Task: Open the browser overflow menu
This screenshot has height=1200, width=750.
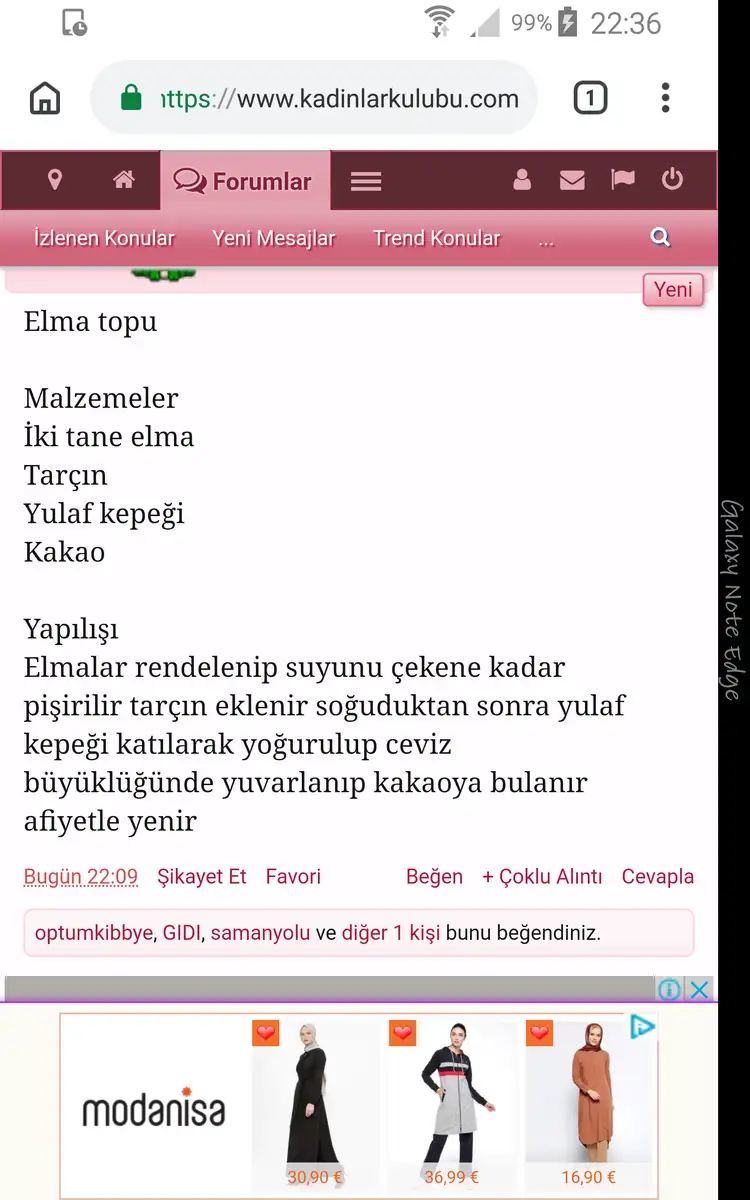Action: click(x=666, y=98)
